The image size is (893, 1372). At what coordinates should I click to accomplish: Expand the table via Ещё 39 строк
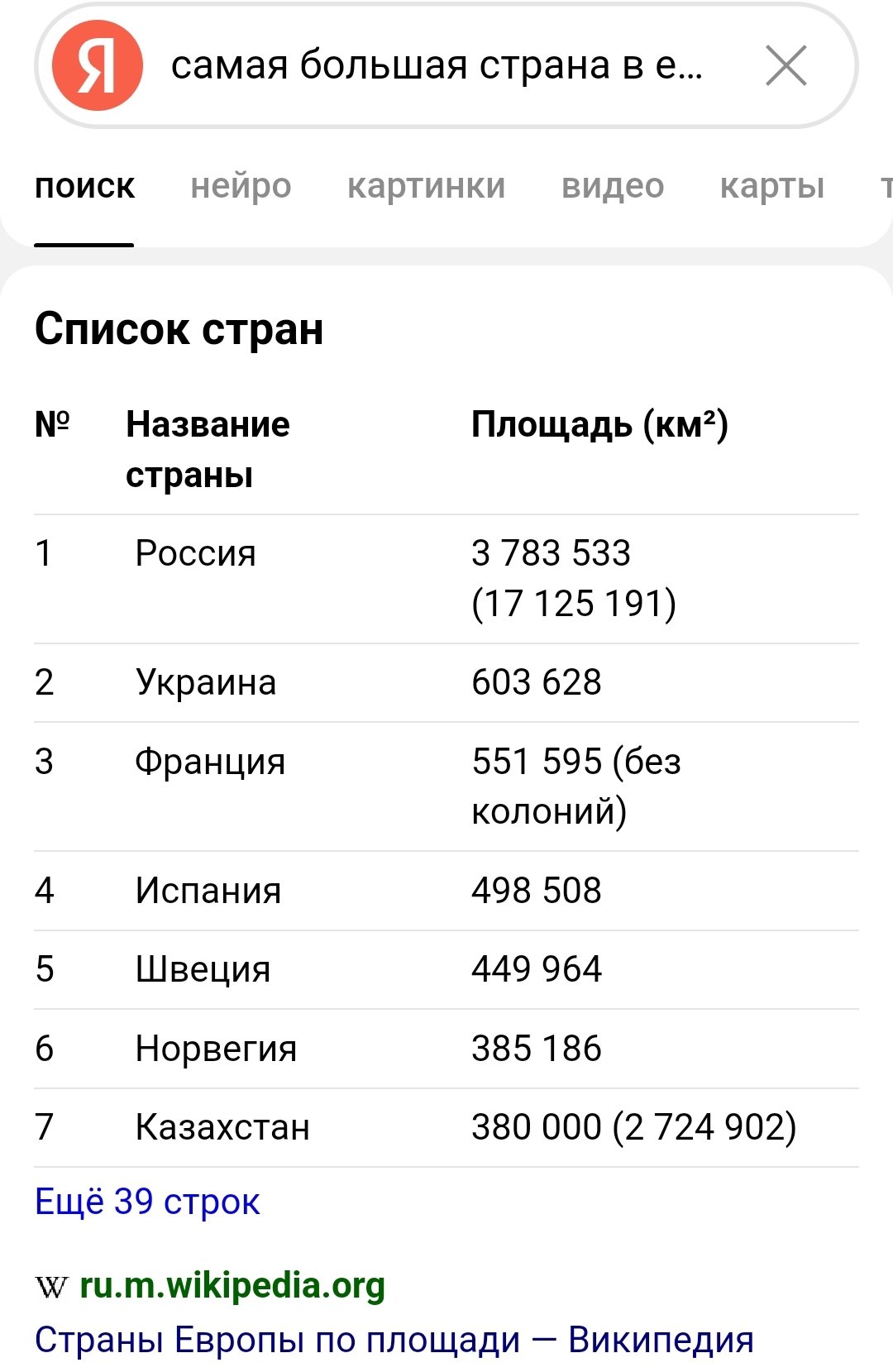tap(147, 1202)
